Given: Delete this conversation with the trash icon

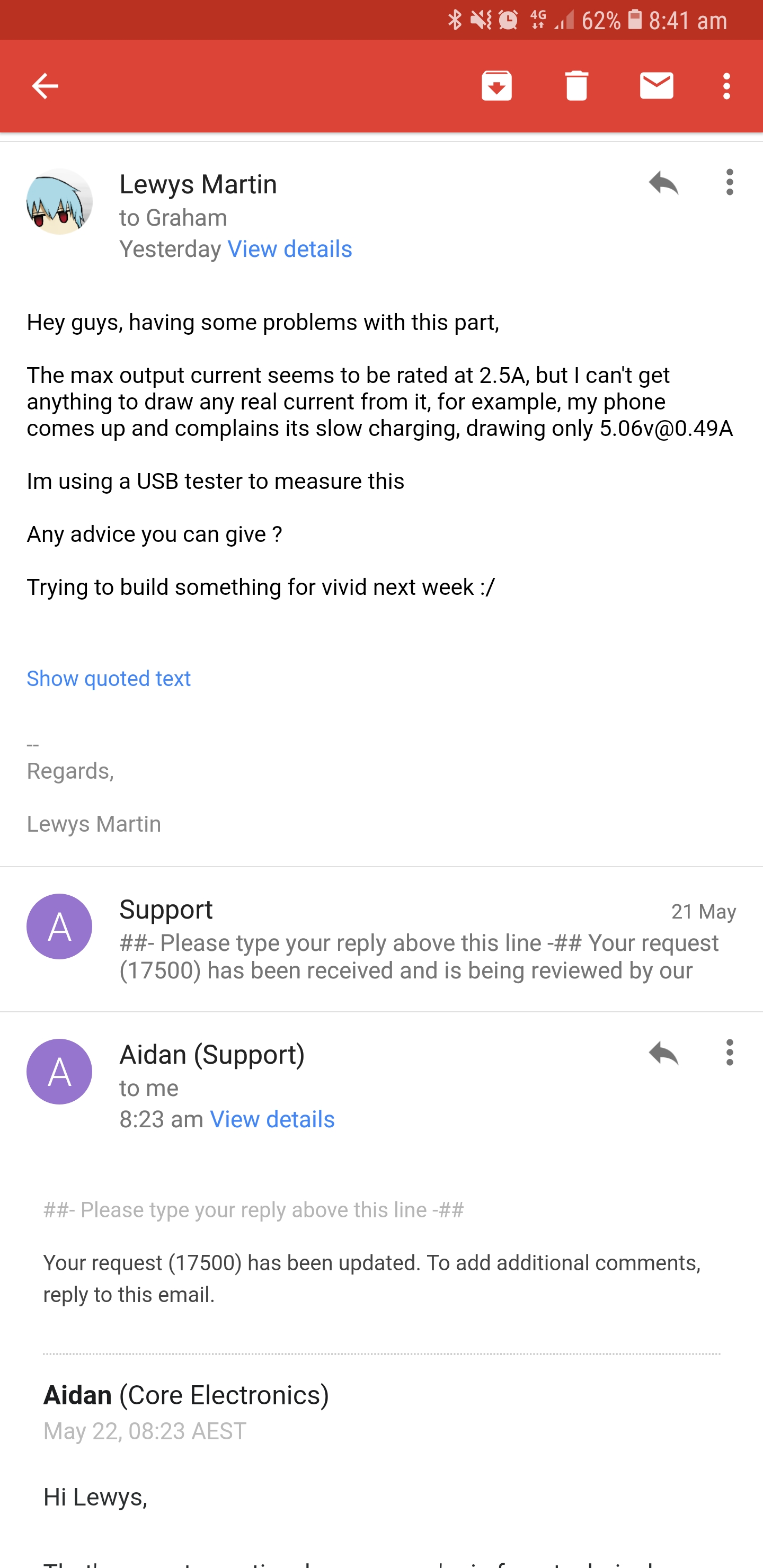Looking at the screenshot, I should (x=576, y=86).
